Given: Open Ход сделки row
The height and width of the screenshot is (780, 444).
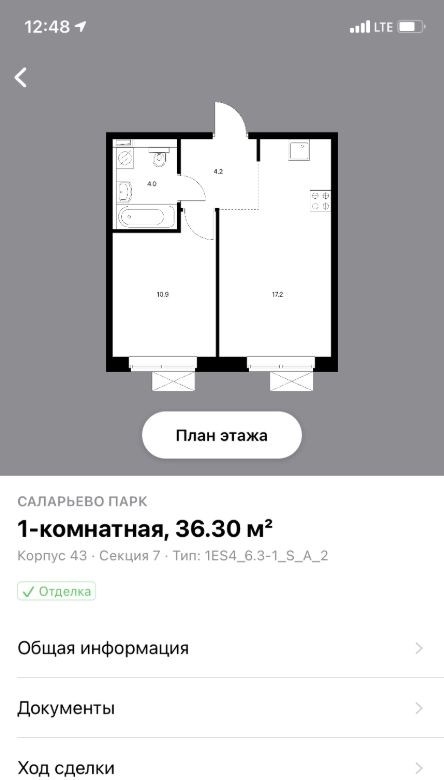Looking at the screenshot, I should 222,761.
